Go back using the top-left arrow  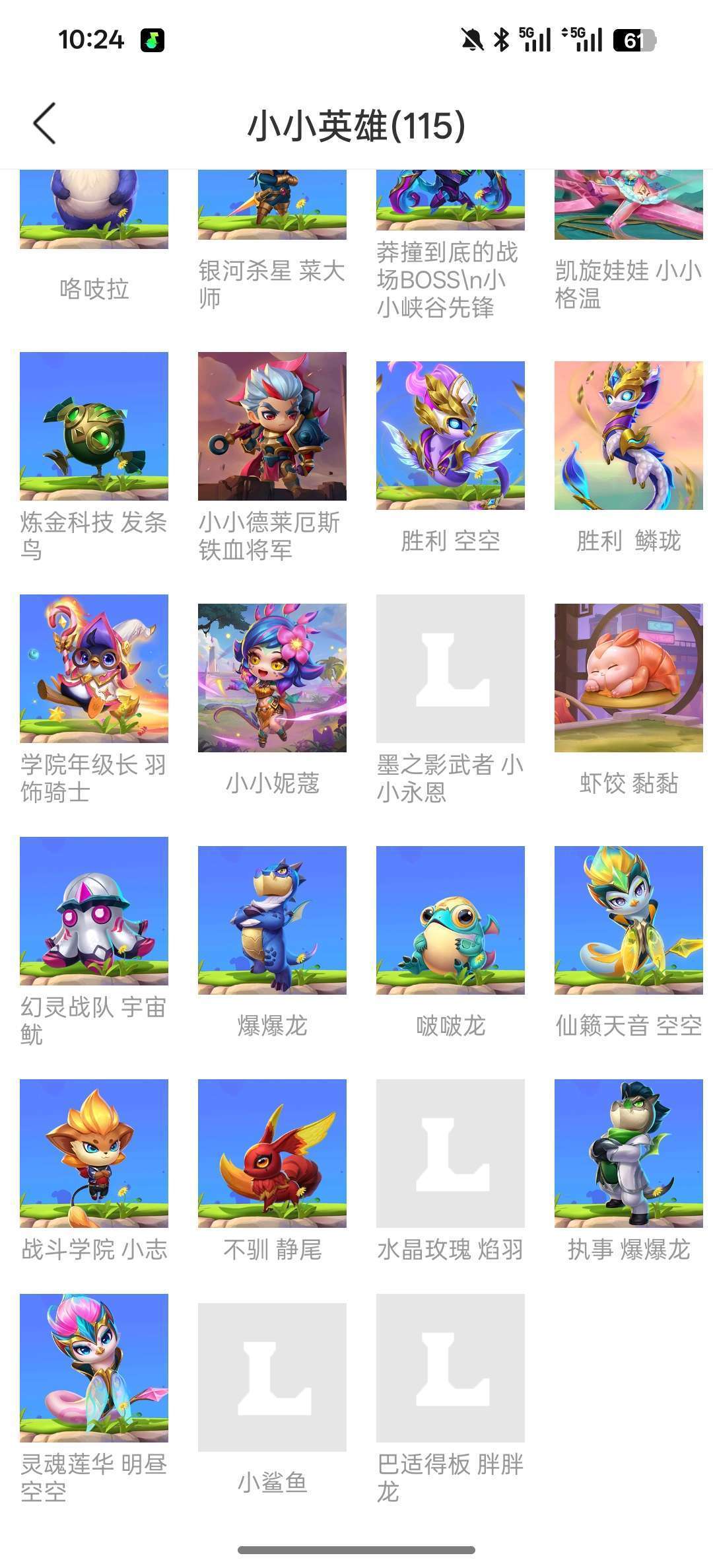(x=45, y=124)
